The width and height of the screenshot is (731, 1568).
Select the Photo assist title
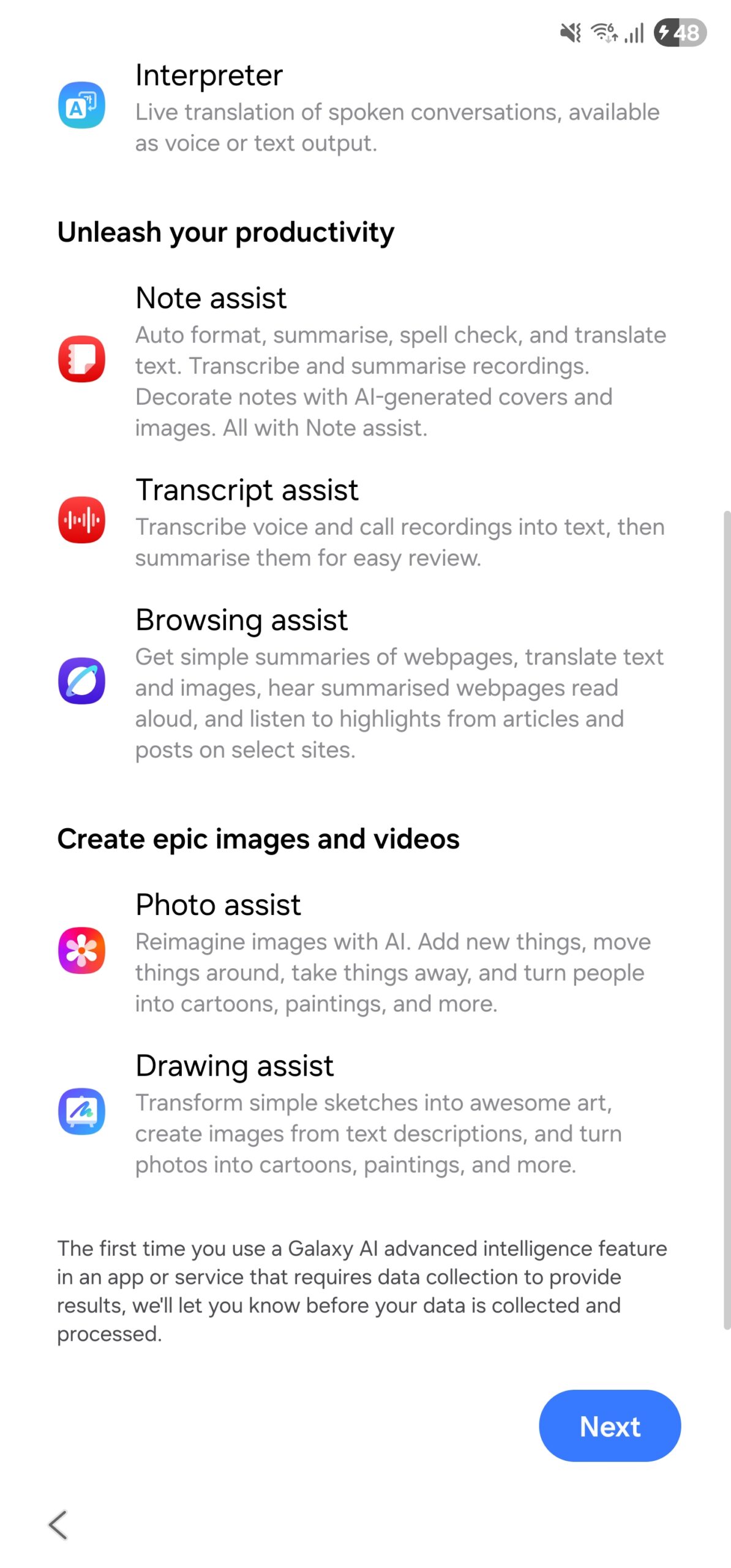point(218,904)
